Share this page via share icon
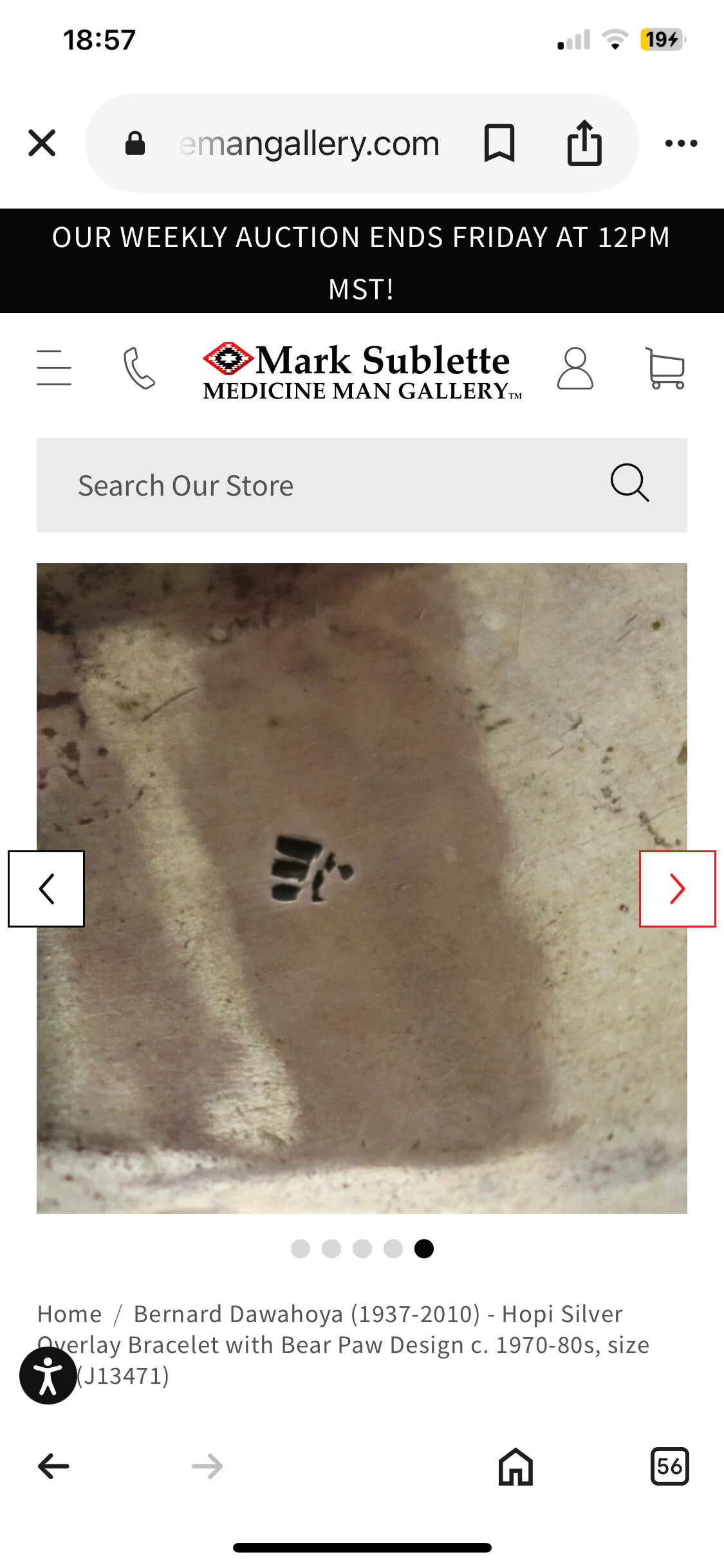Image resolution: width=724 pixels, height=1568 pixels. point(584,143)
